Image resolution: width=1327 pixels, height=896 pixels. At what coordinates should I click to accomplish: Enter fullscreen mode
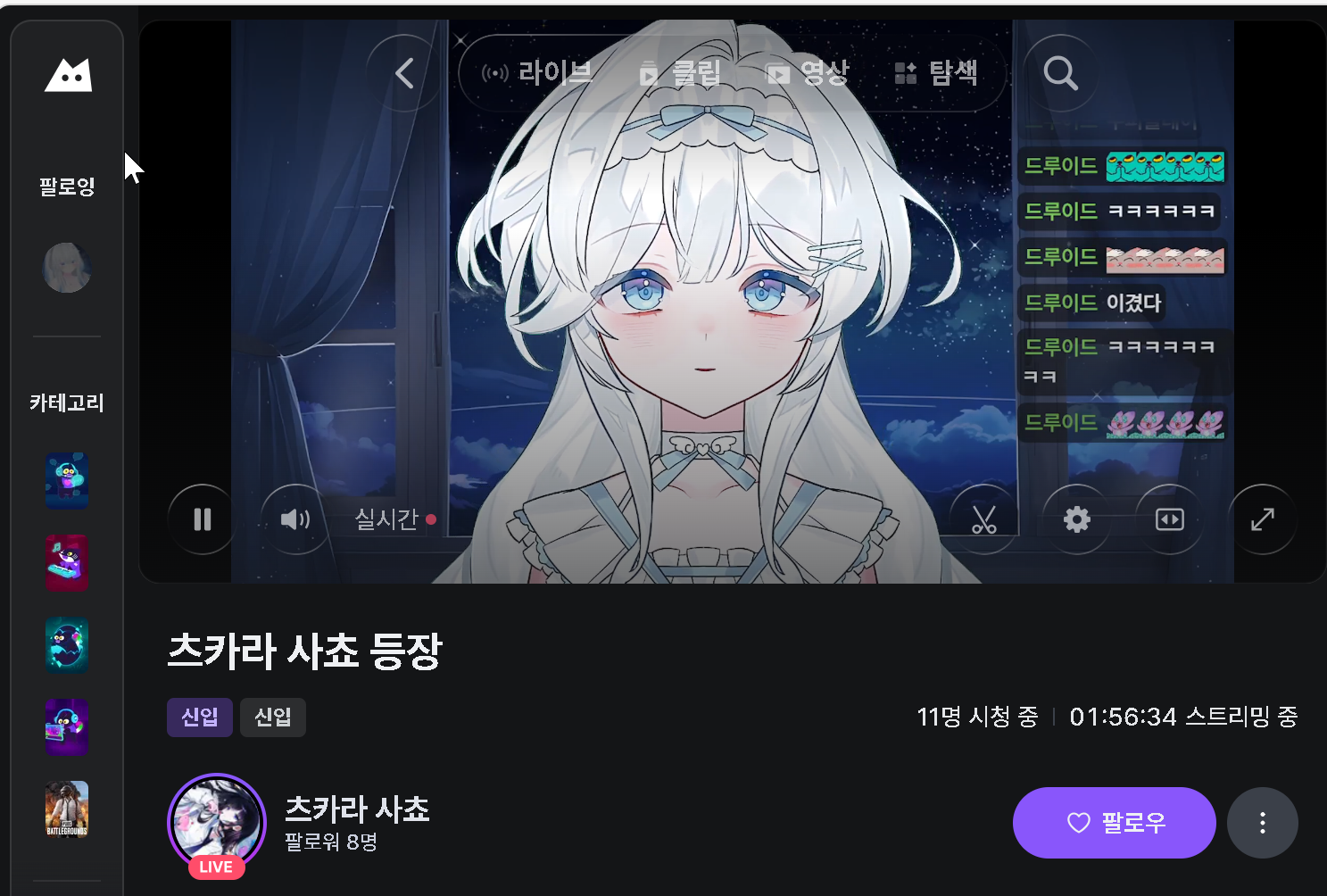click(x=1262, y=519)
